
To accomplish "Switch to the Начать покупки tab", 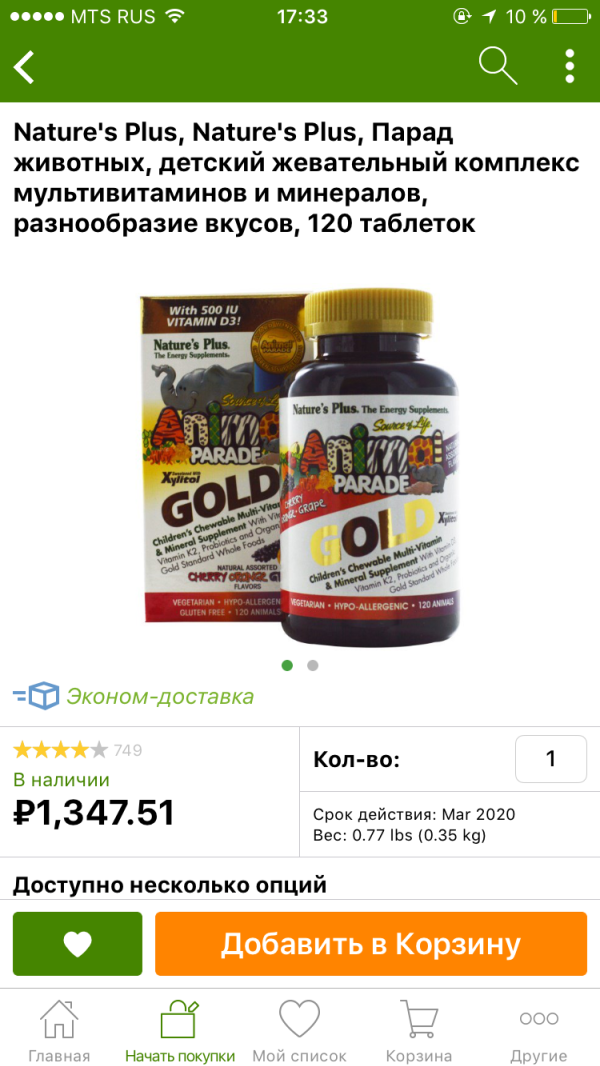I will [180, 1030].
